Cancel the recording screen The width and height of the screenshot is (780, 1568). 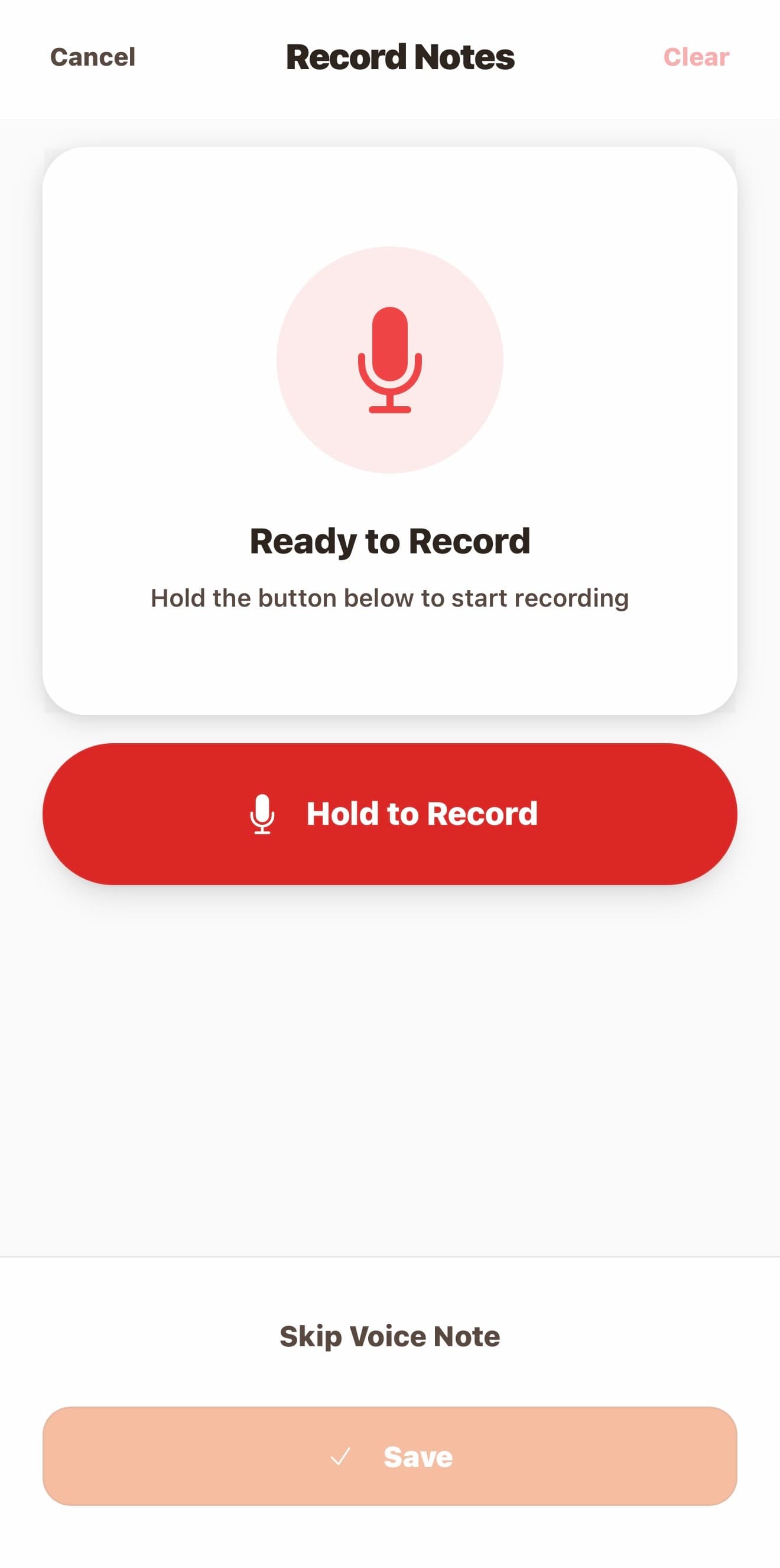(93, 57)
